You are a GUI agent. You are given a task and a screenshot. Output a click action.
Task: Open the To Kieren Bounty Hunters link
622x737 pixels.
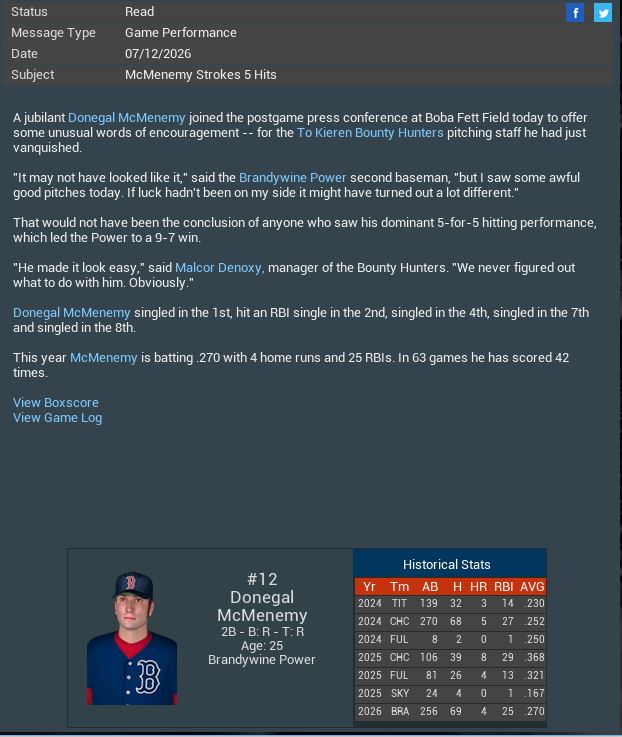[370, 132]
